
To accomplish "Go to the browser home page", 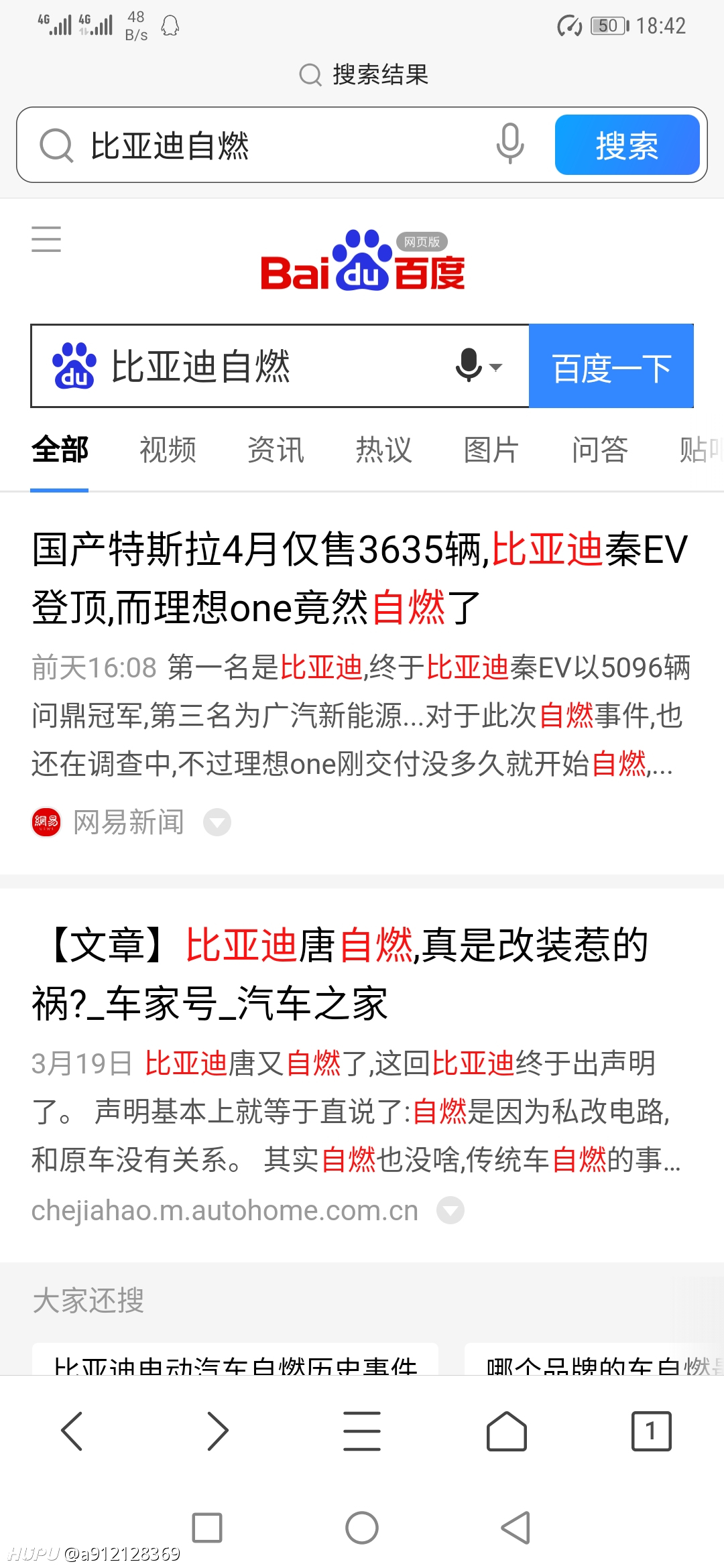I will pyautogui.click(x=507, y=1431).
